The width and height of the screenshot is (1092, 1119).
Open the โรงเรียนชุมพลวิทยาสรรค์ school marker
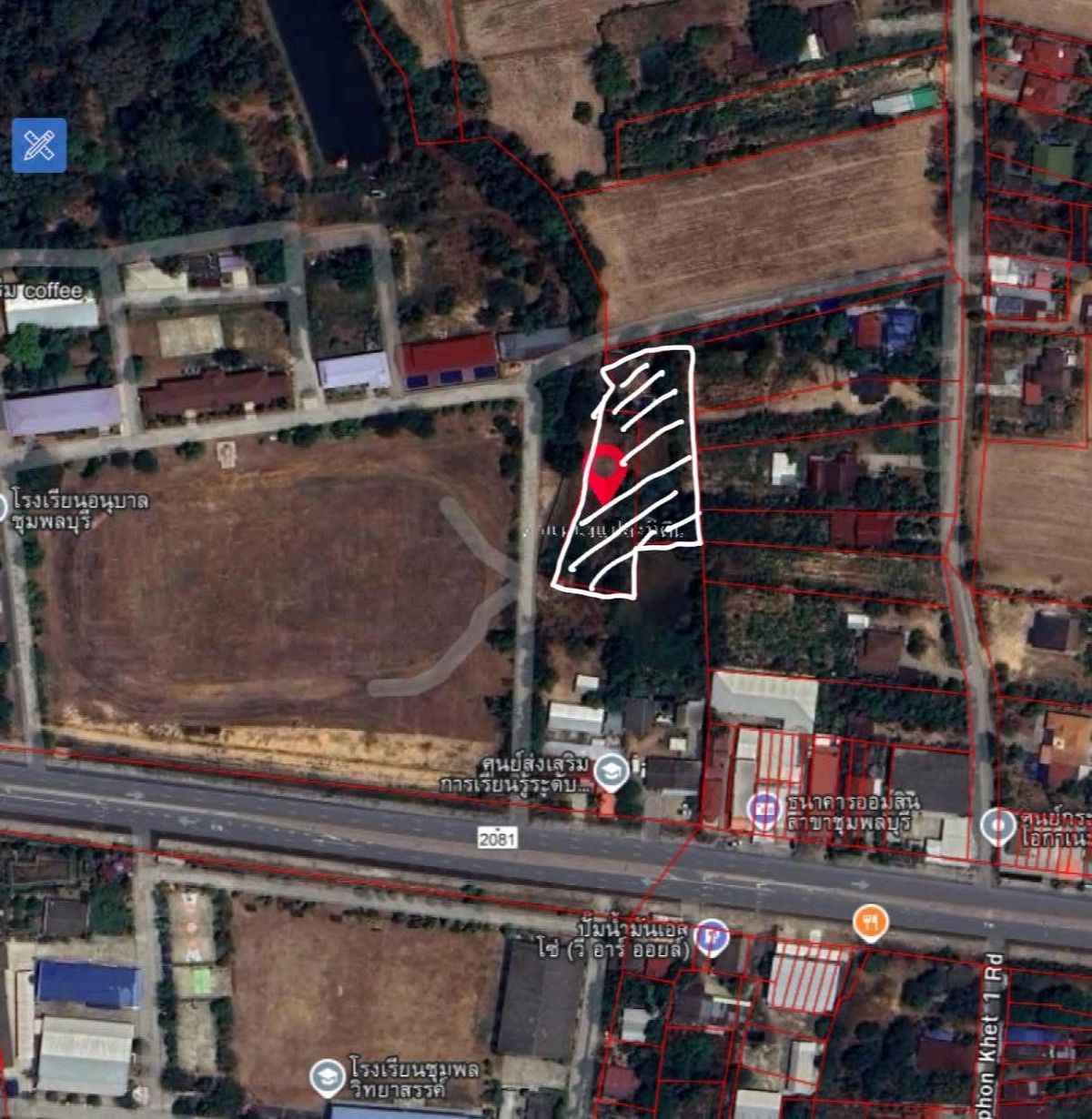(327, 1076)
